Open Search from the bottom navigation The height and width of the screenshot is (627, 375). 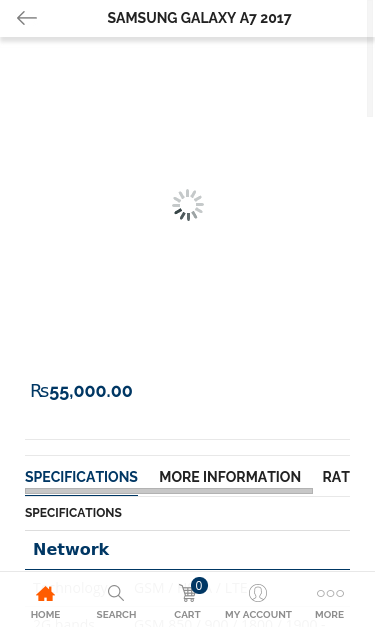[x=116, y=601]
